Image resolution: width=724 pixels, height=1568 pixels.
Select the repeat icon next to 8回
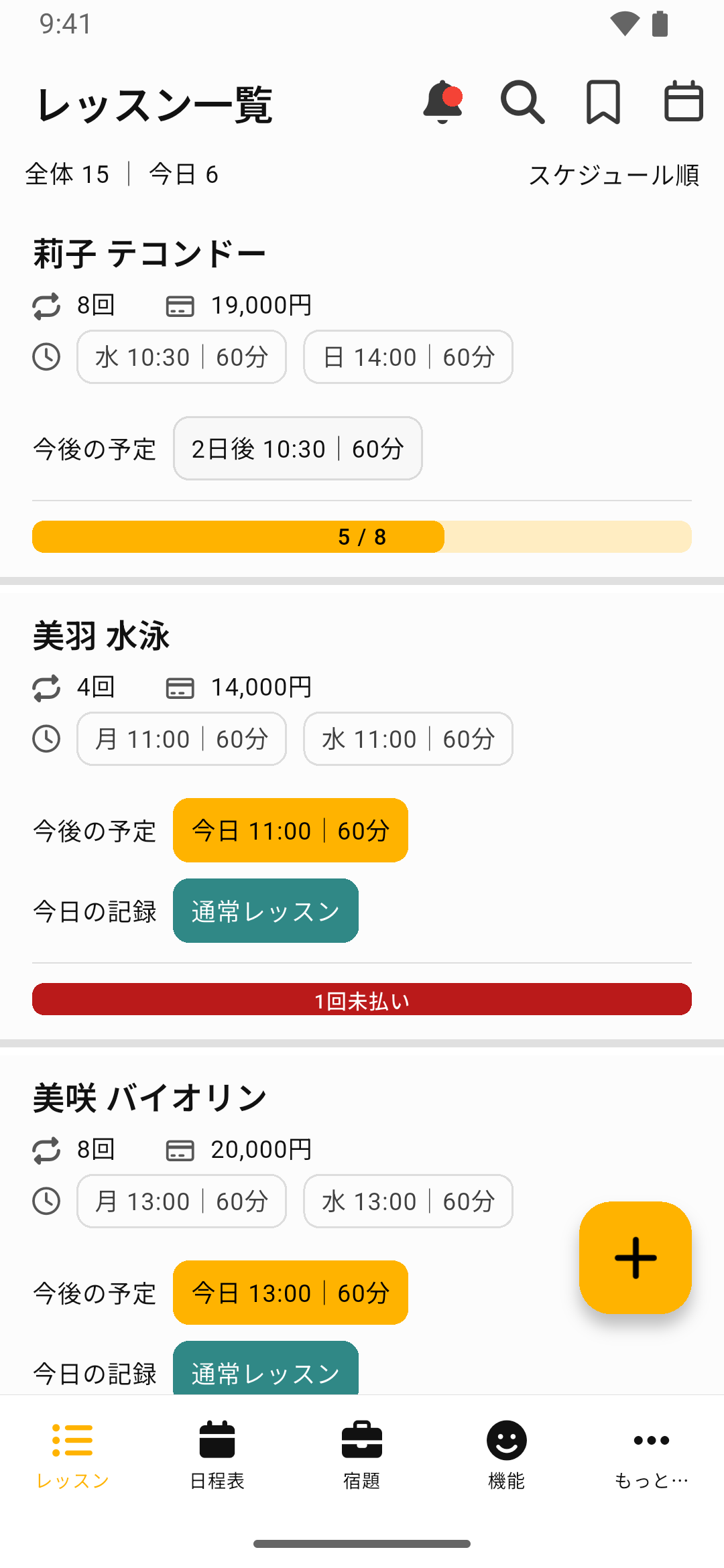tap(46, 305)
